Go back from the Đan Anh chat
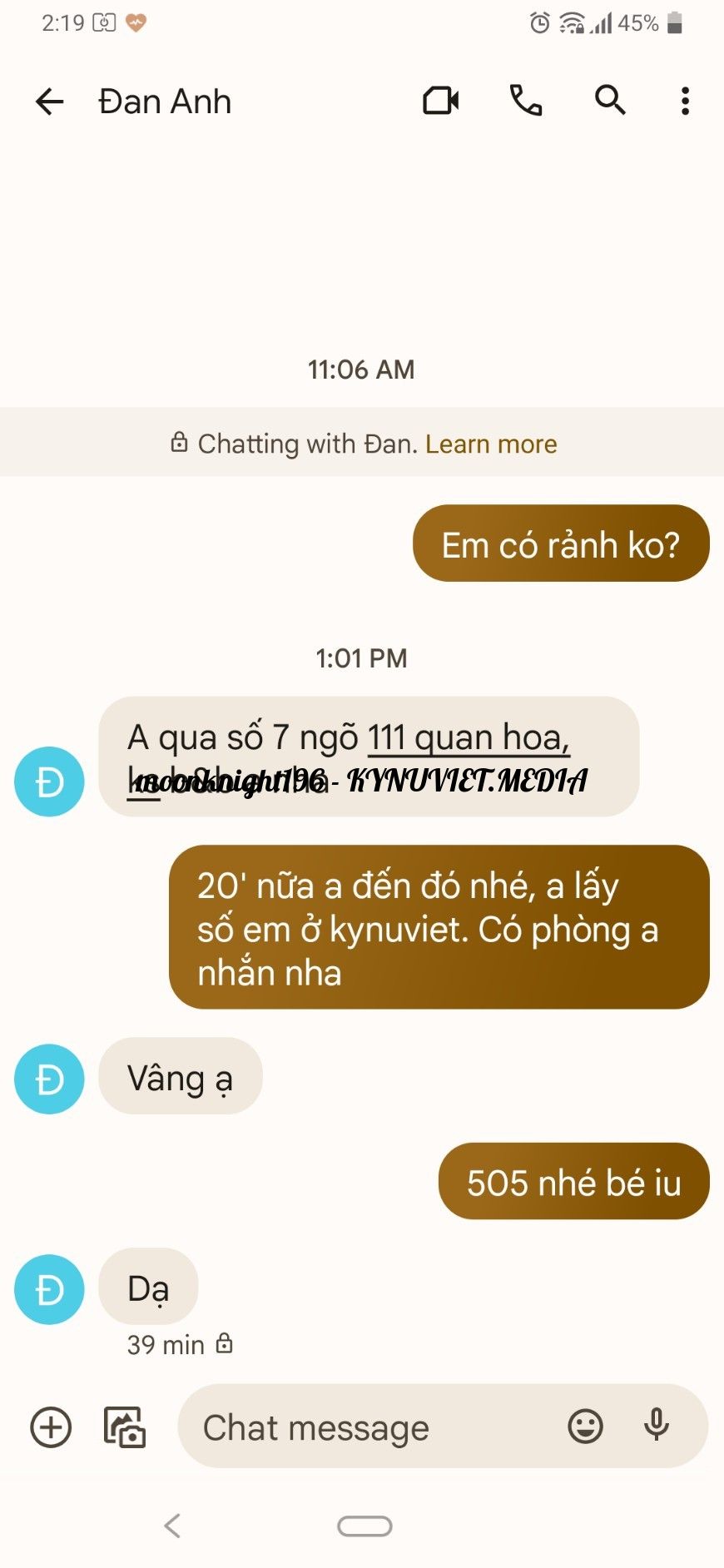The height and width of the screenshot is (1568, 724). click(50, 102)
